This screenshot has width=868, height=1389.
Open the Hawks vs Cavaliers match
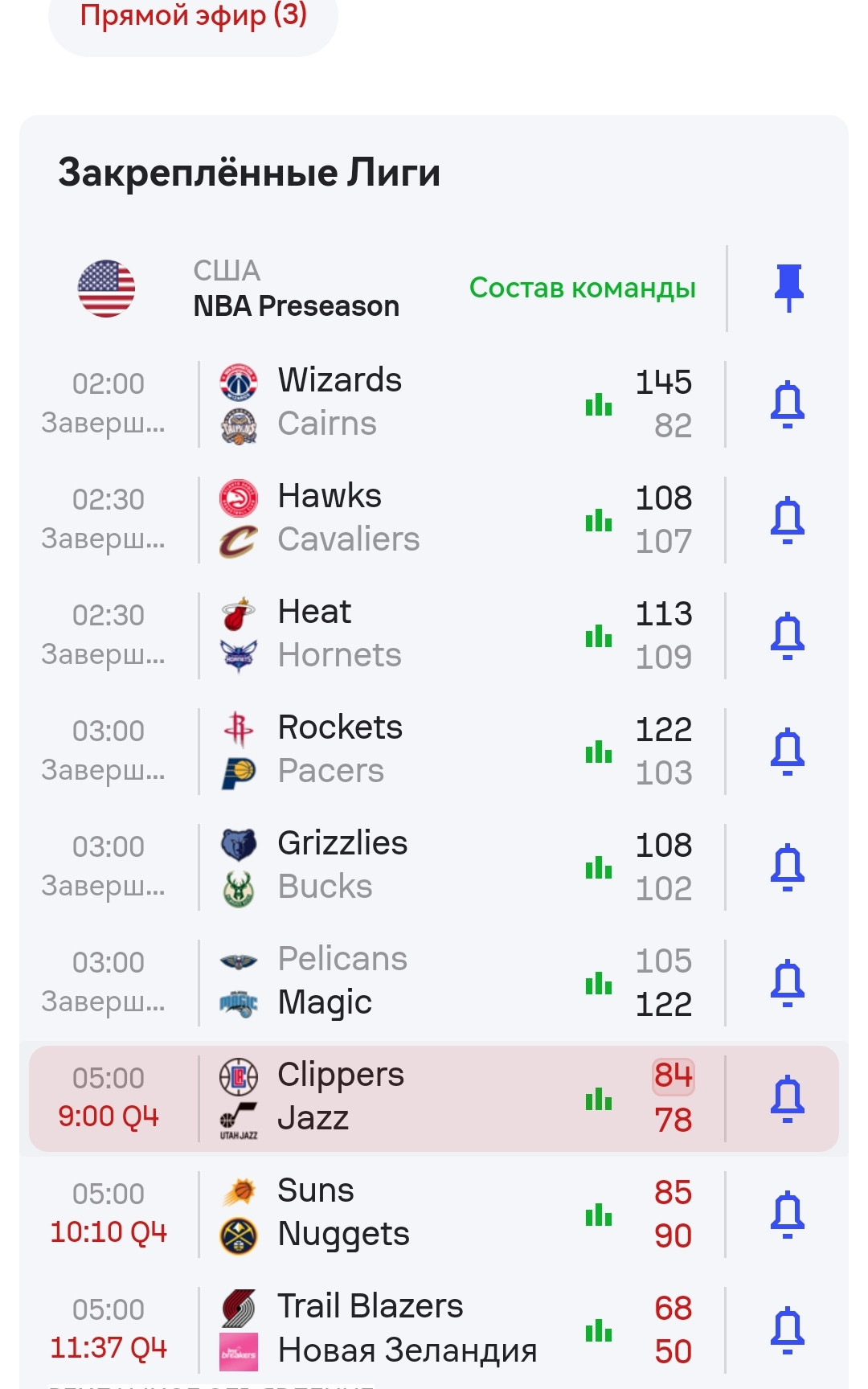(x=376, y=519)
